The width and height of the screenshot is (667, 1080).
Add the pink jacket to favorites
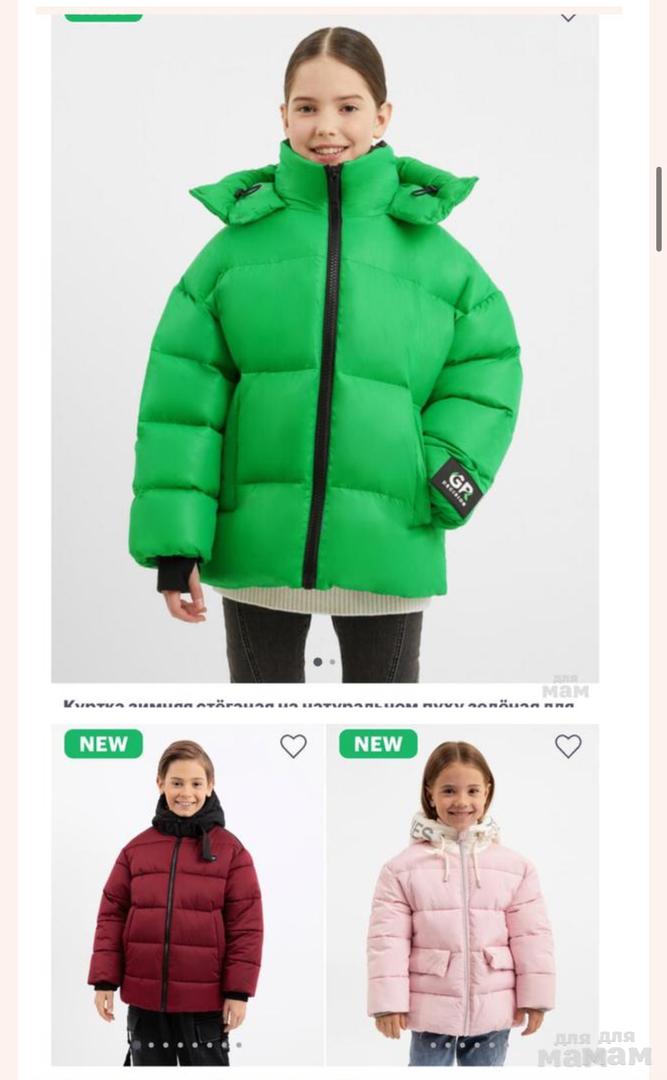tap(568, 746)
